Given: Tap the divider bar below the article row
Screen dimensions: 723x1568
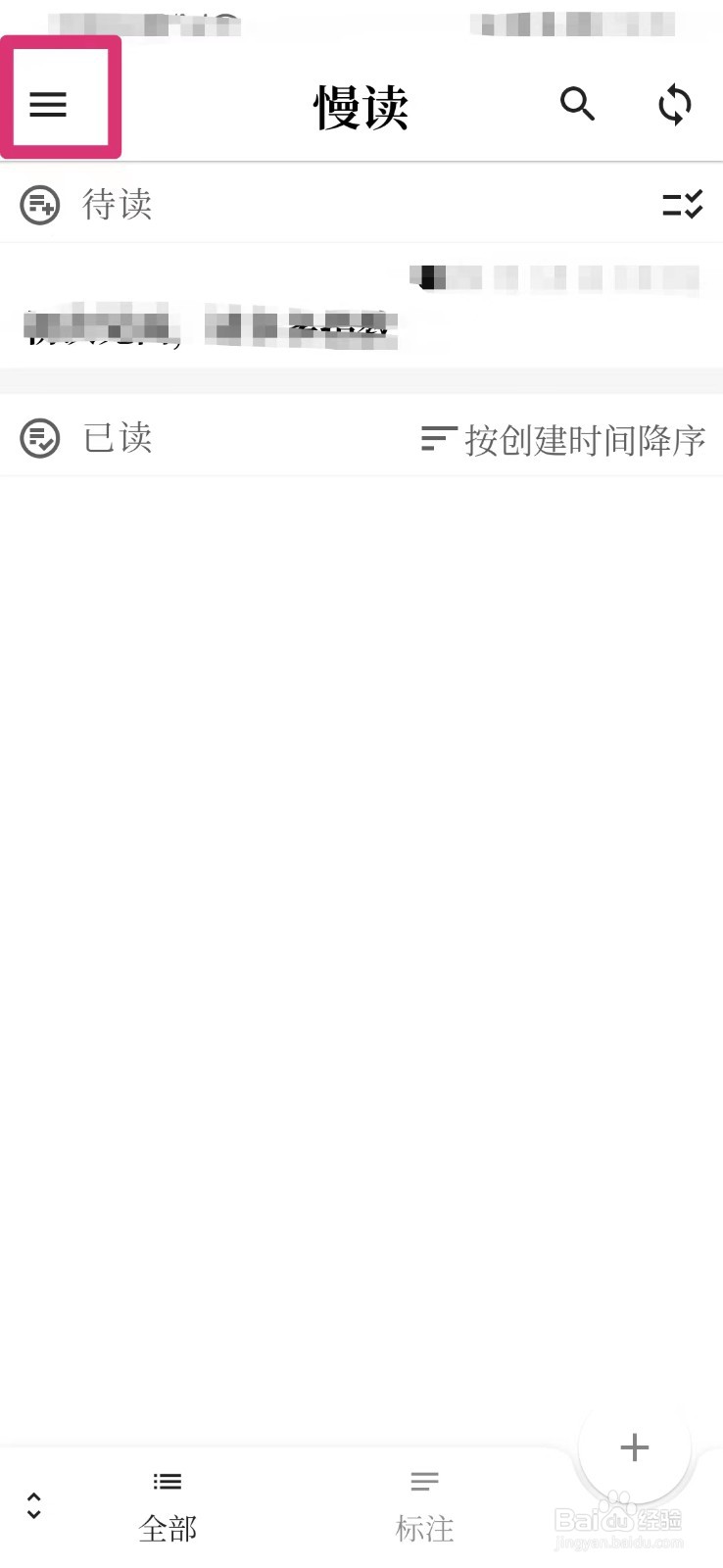Looking at the screenshot, I should (x=361, y=377).
